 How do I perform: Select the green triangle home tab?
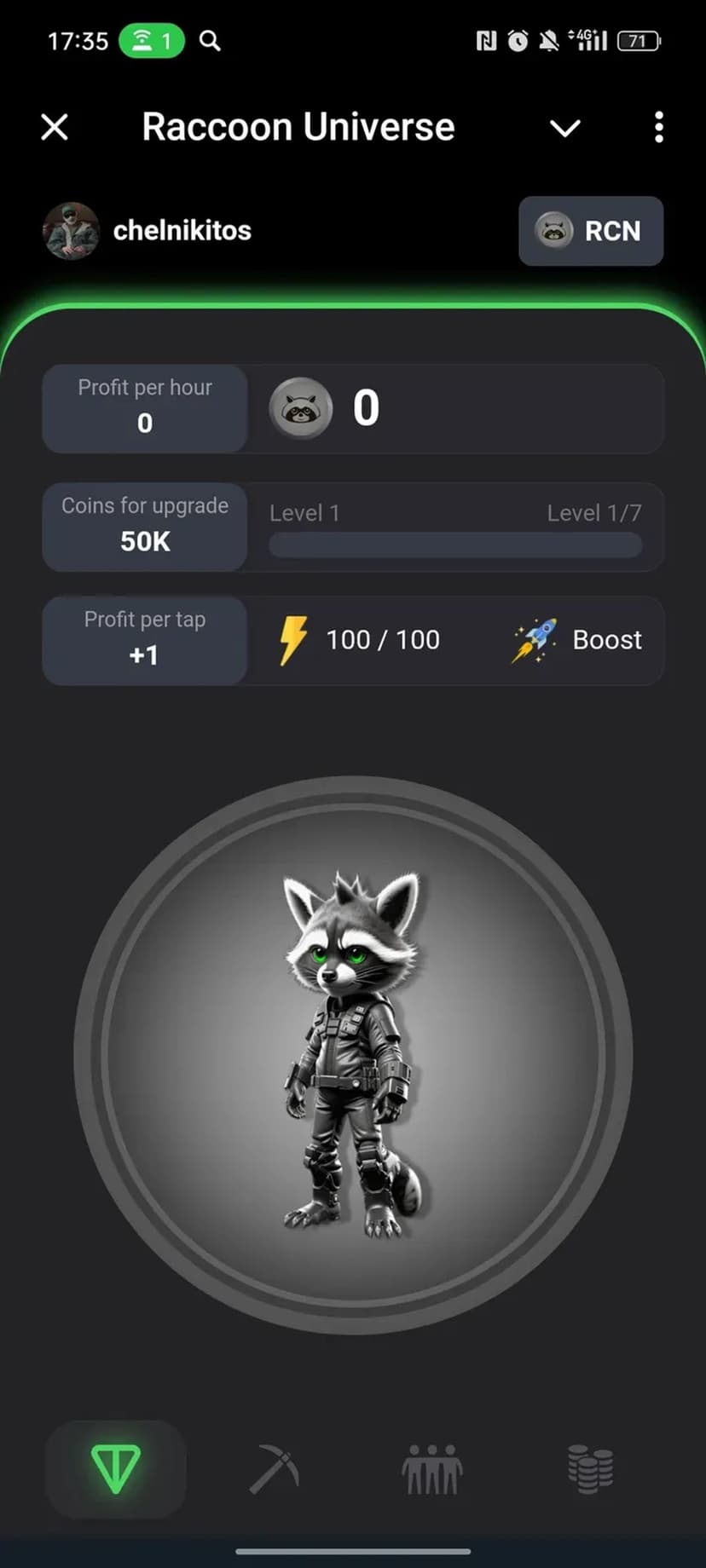[x=116, y=1469]
